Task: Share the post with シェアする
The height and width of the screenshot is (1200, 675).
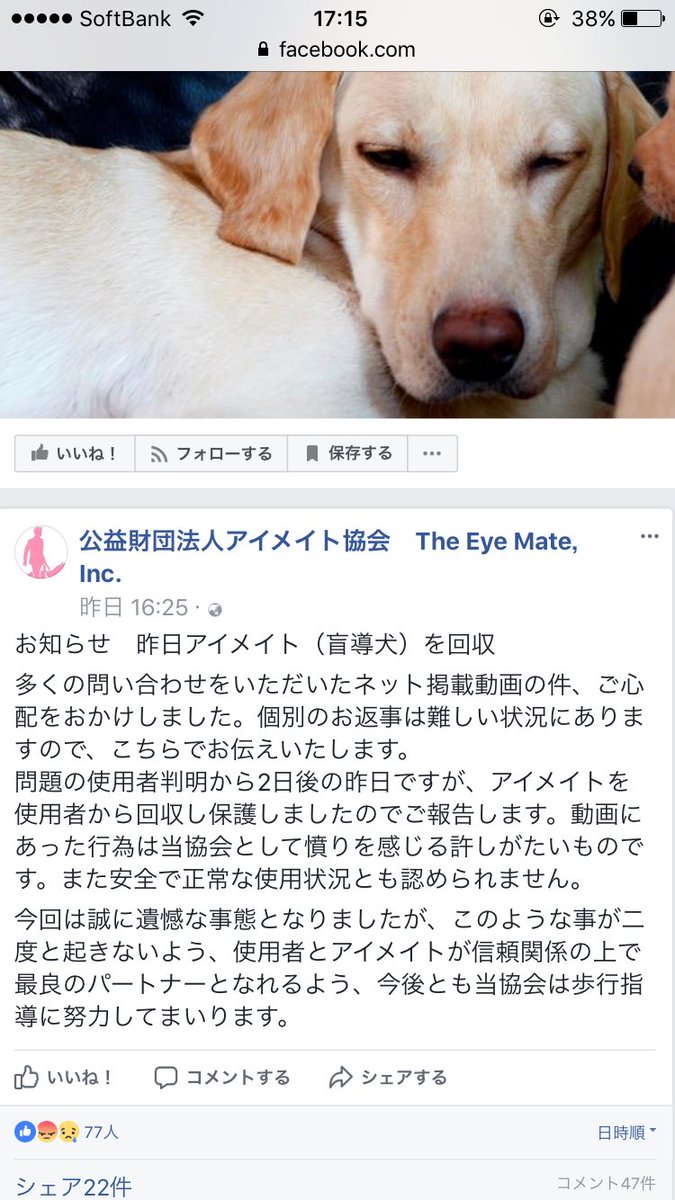Action: pos(388,1077)
